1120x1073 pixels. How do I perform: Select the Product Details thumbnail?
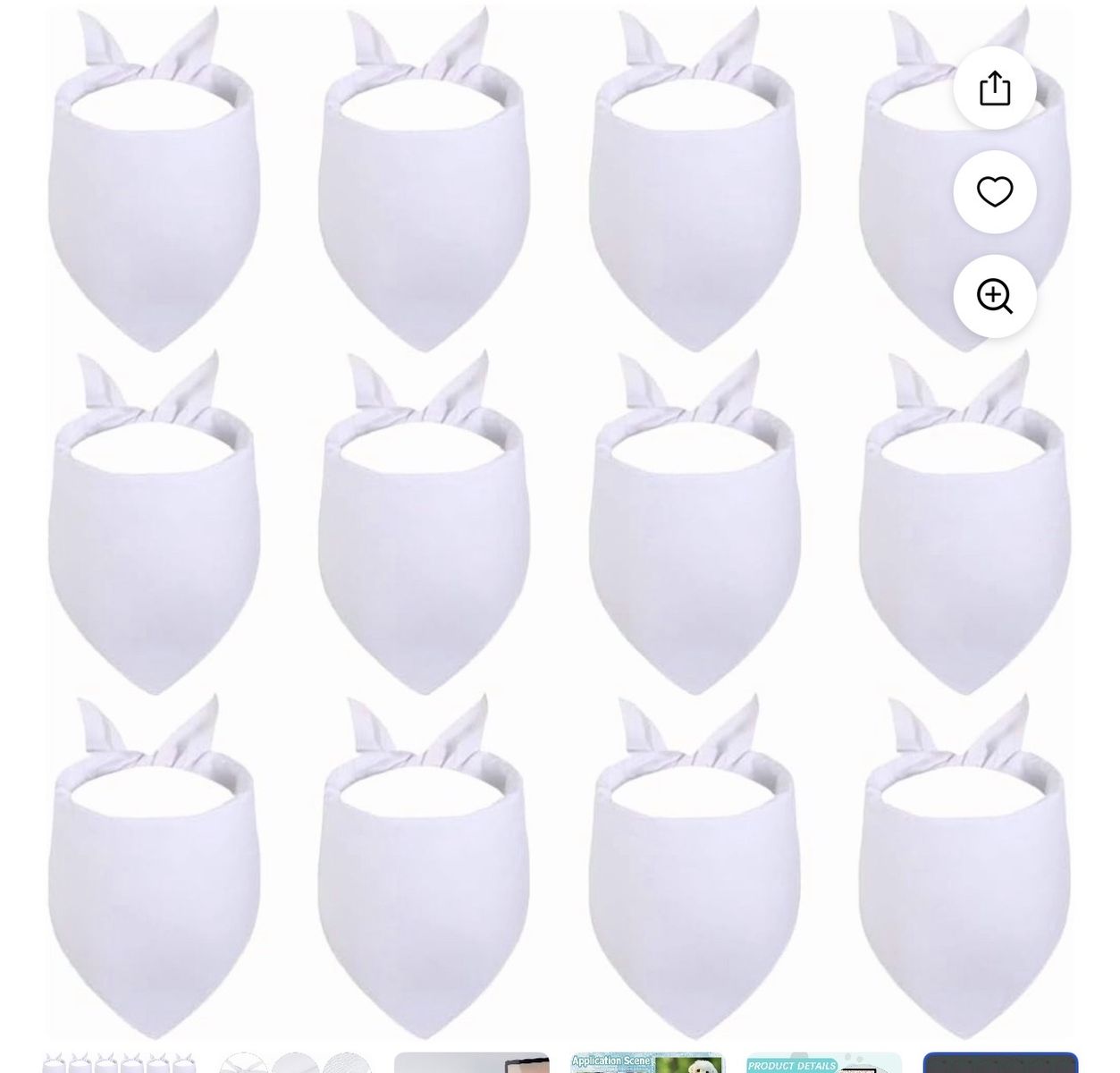click(823, 1062)
